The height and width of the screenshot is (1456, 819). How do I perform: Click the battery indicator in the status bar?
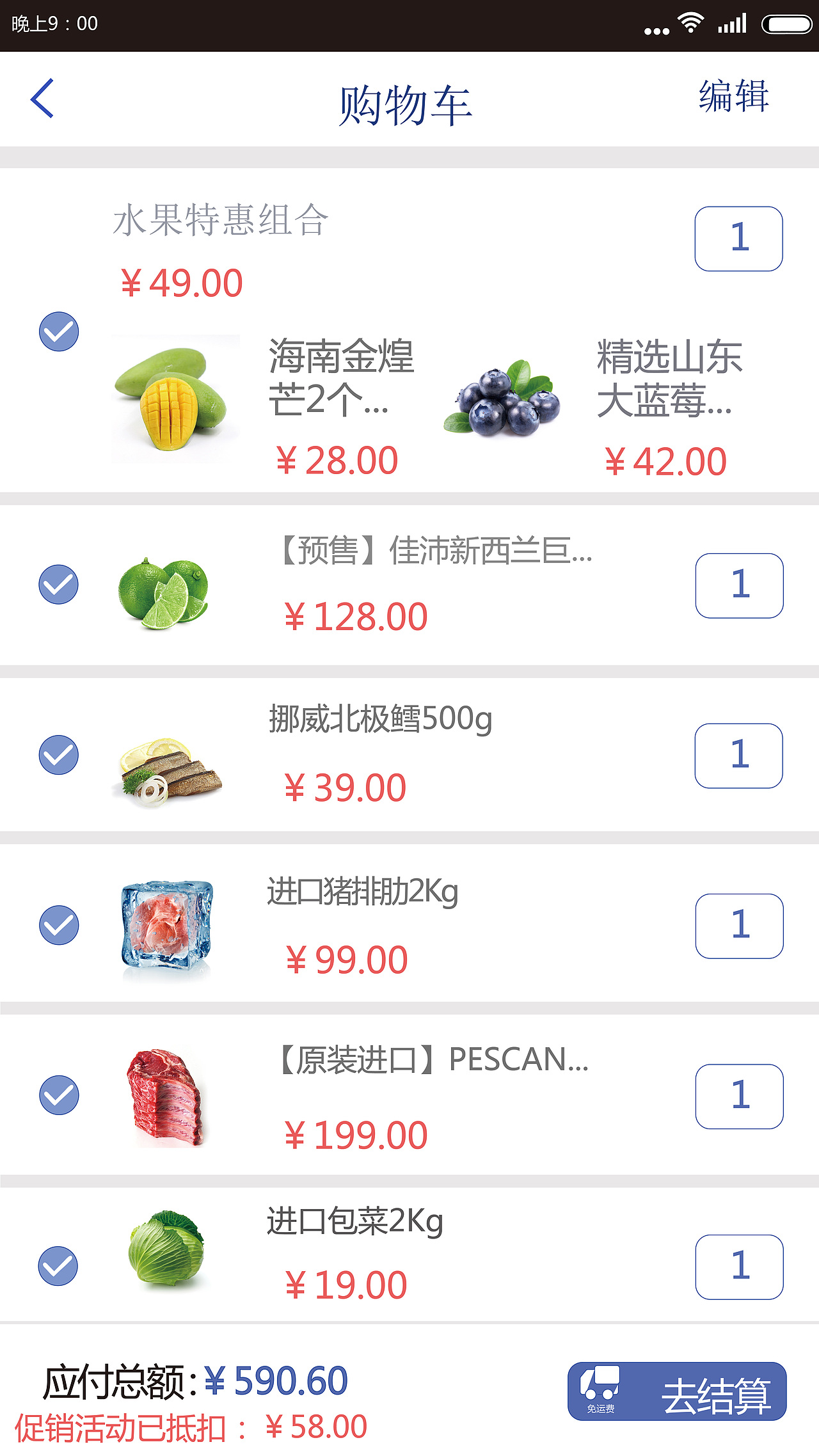point(786,23)
